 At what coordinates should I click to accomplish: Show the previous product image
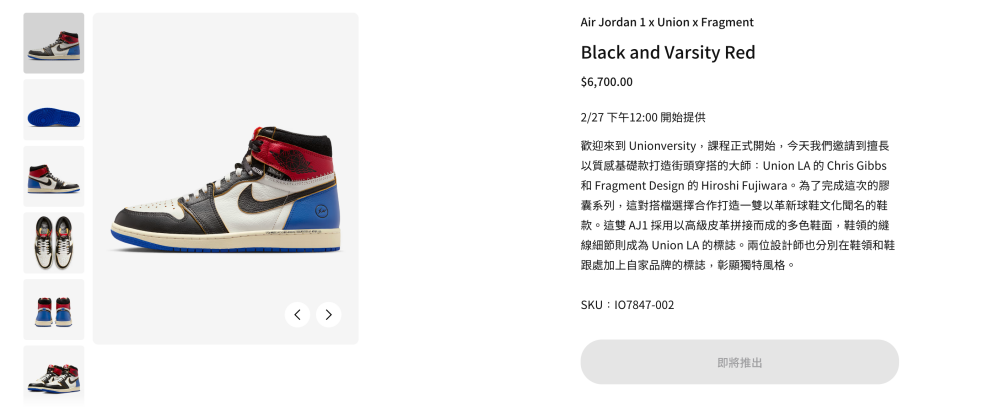tap(297, 315)
